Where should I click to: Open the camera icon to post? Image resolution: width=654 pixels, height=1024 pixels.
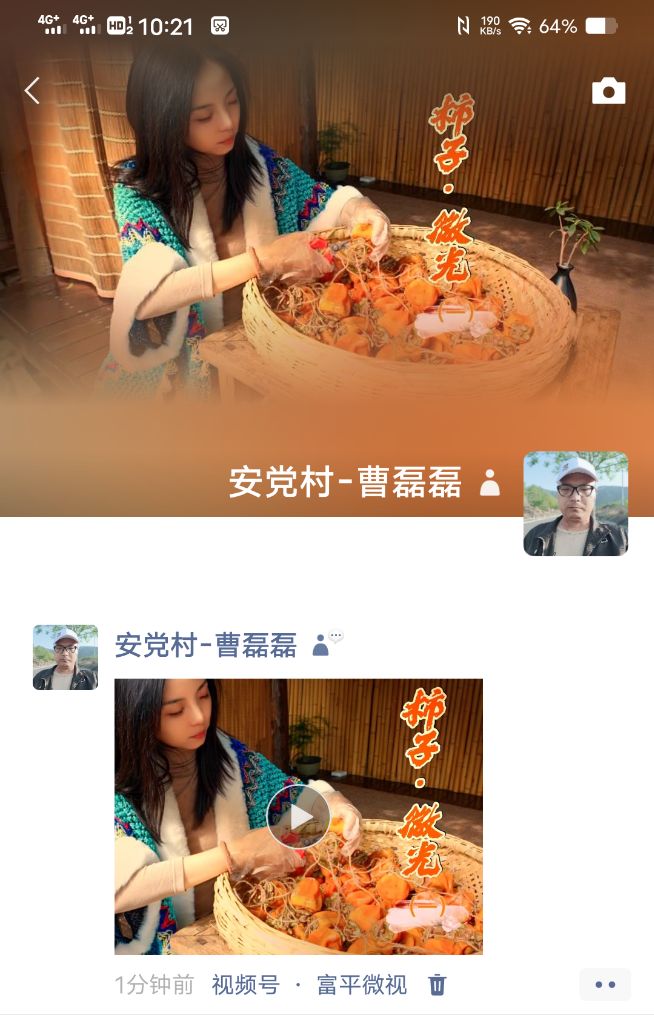[x=608, y=91]
